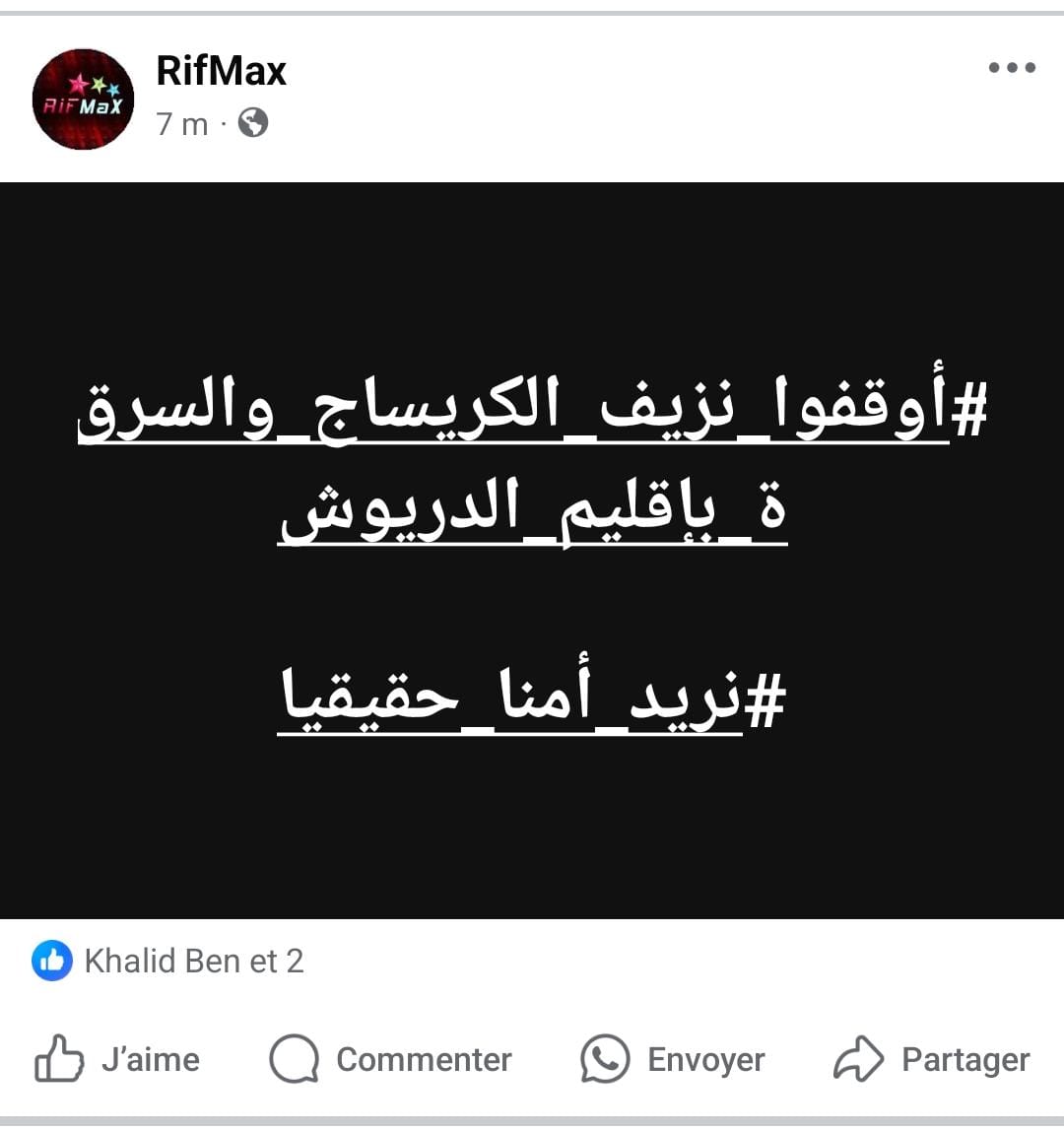Like the post with J'aime
The width and height of the screenshot is (1064, 1131).
click(x=117, y=1059)
